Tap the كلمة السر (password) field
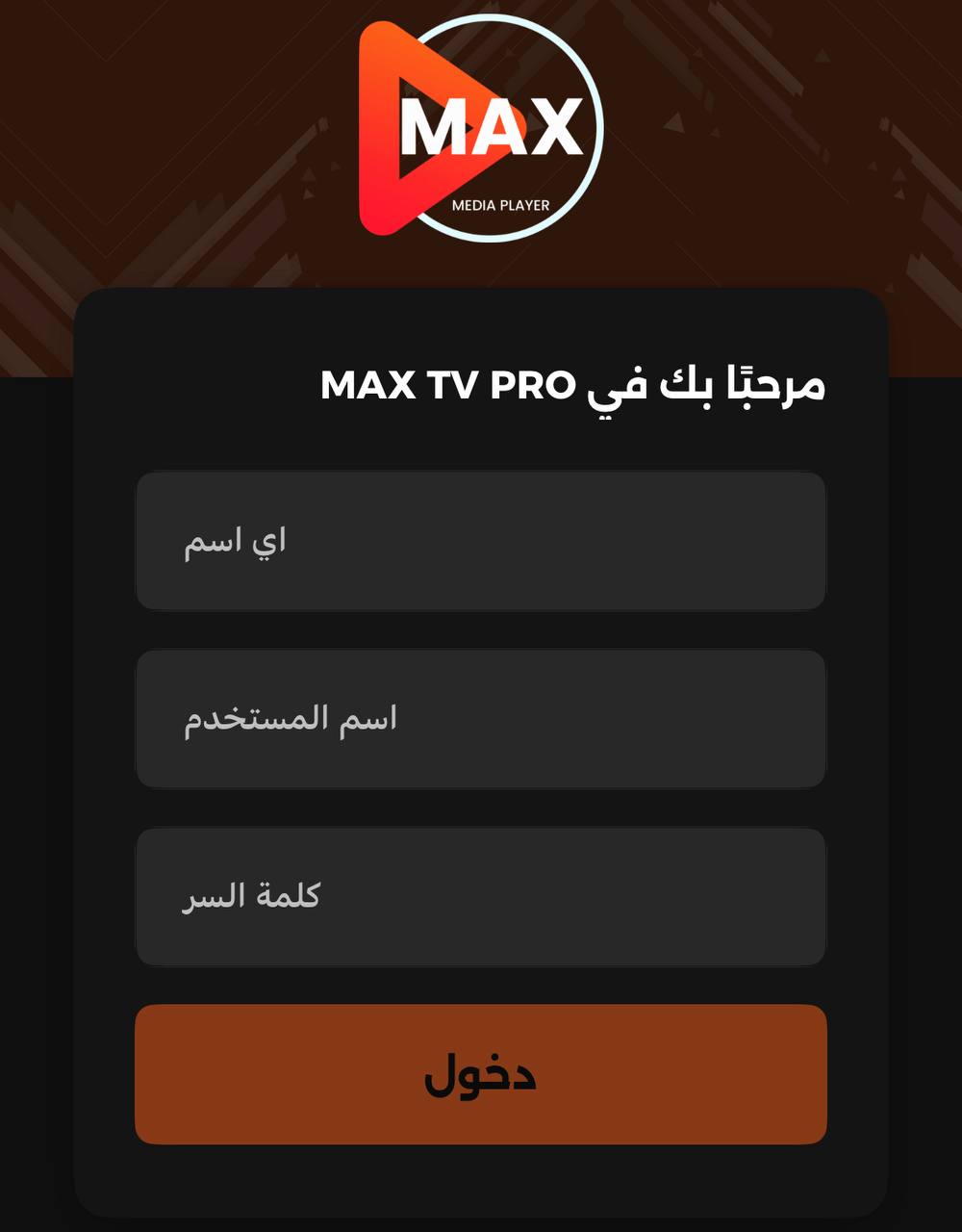The image size is (962, 1232). (x=481, y=897)
